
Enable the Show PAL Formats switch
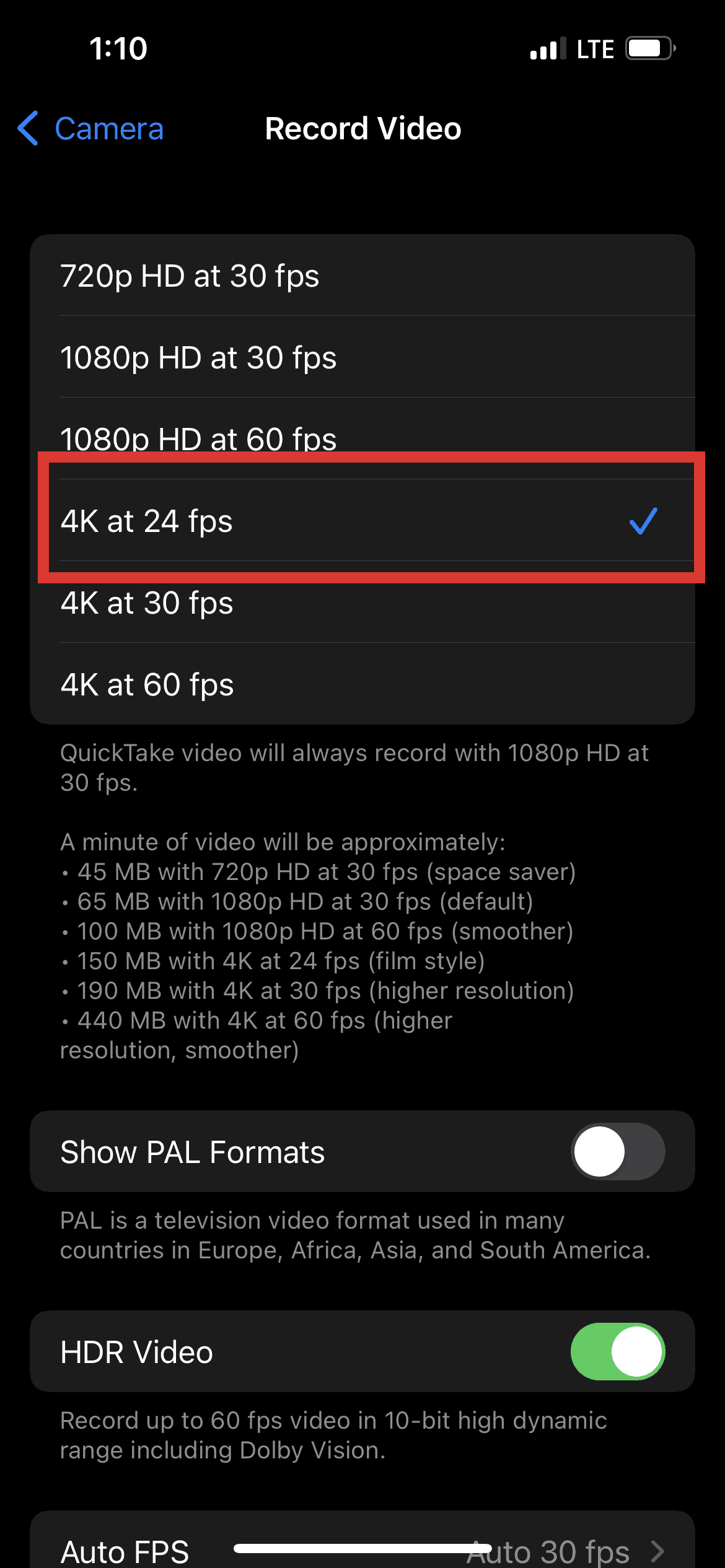pos(618,1151)
